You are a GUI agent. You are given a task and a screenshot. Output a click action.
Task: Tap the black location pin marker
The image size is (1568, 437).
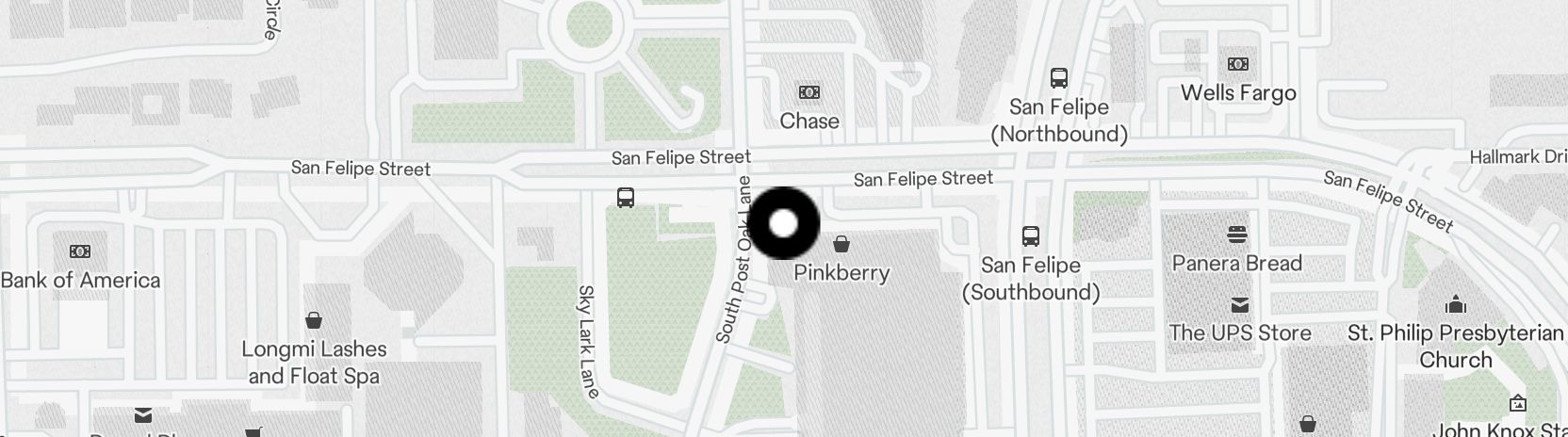[x=783, y=224]
